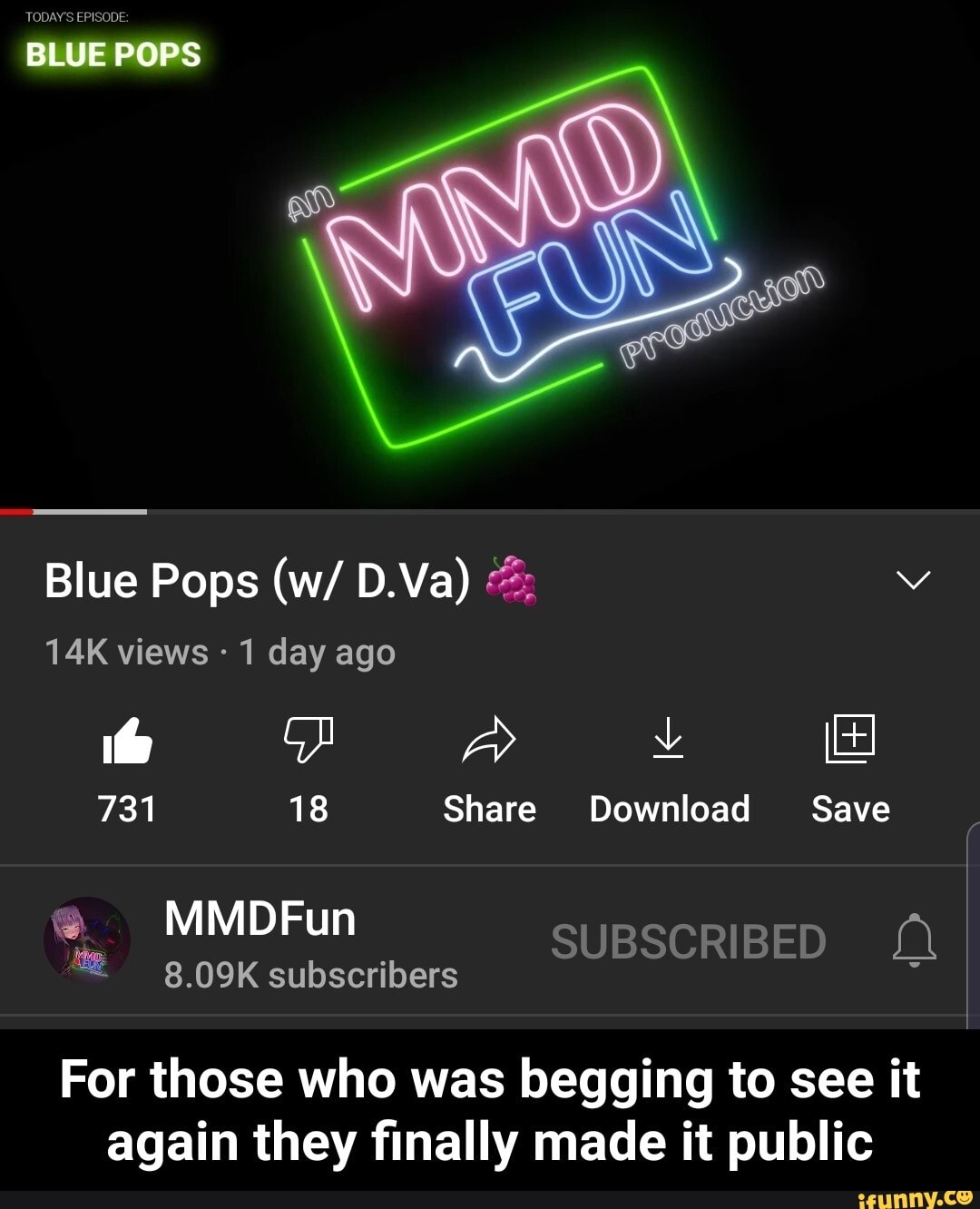Viewport: 980px width, 1209px height.
Task: Click the Save to playlist icon
Action: click(x=850, y=740)
